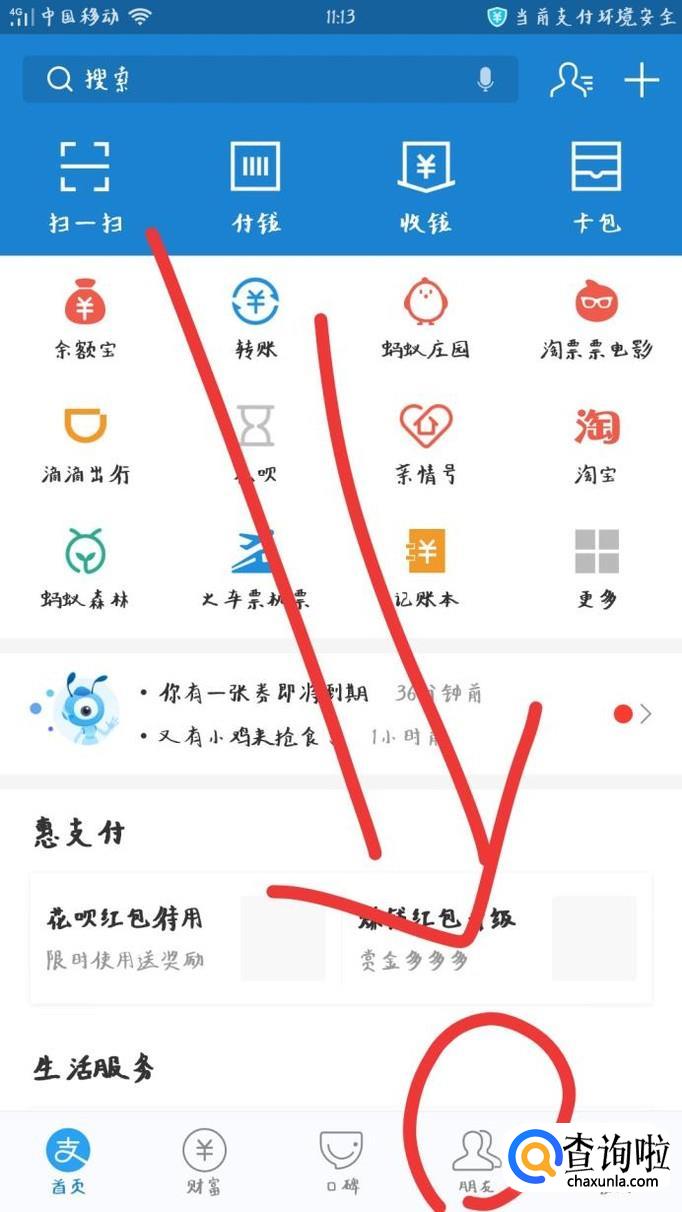
Task: Open 卡包 card wallet
Action: (597, 187)
